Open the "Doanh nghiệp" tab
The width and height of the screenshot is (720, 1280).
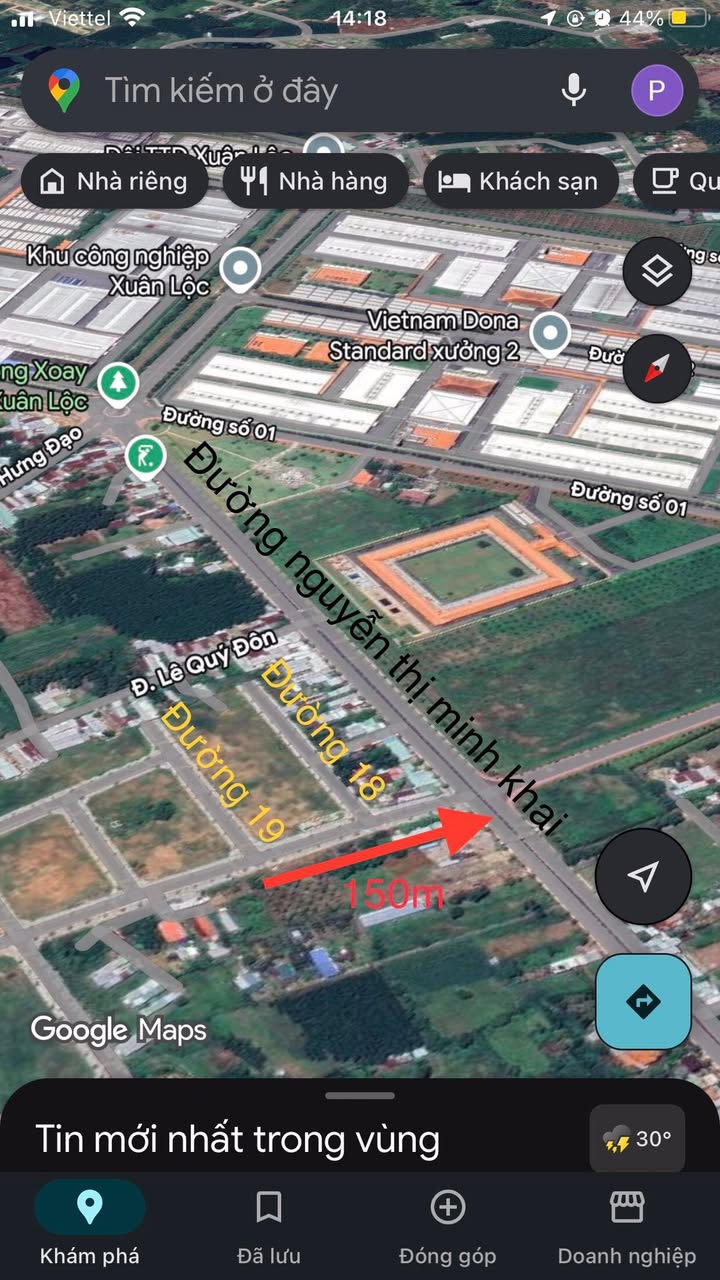627,1227
